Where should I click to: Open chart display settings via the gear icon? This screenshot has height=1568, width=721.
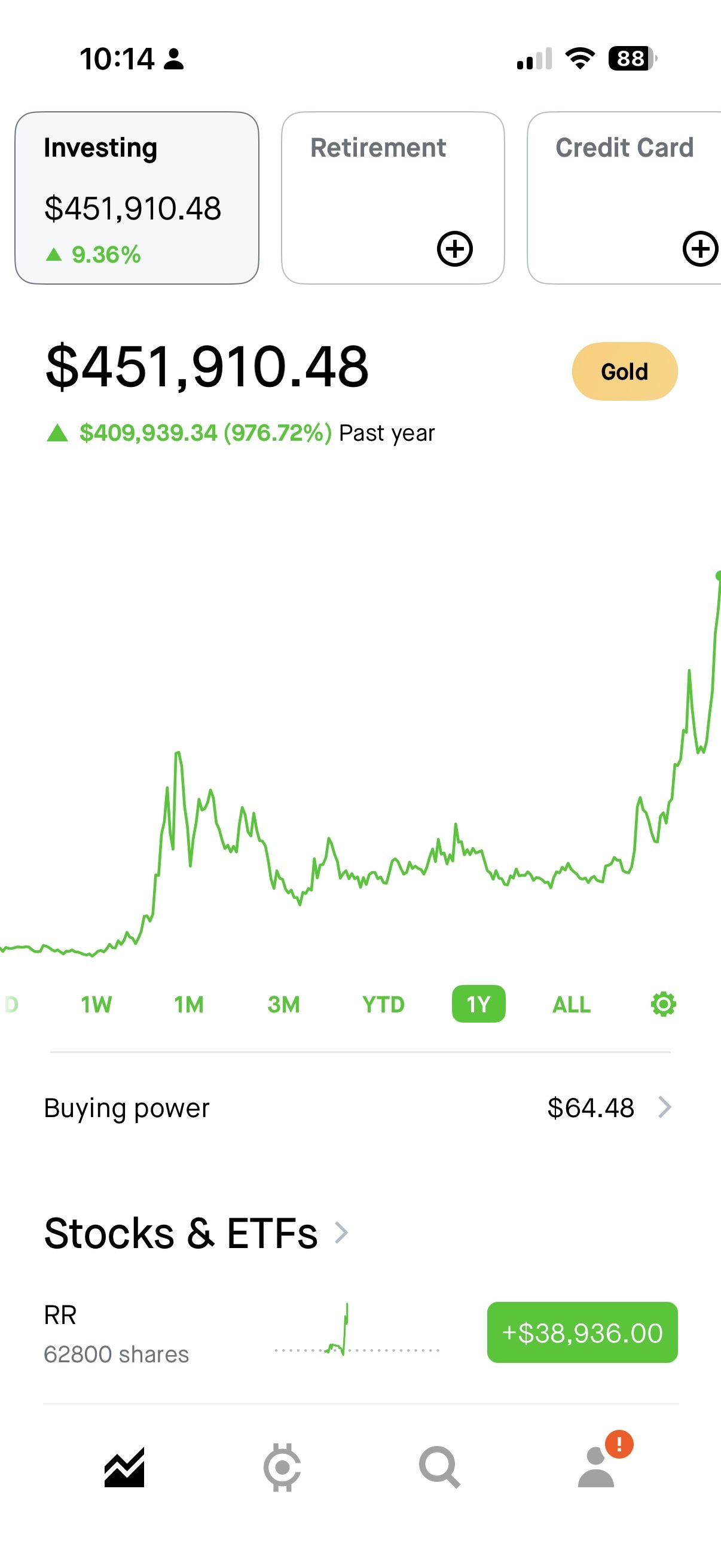664,1004
